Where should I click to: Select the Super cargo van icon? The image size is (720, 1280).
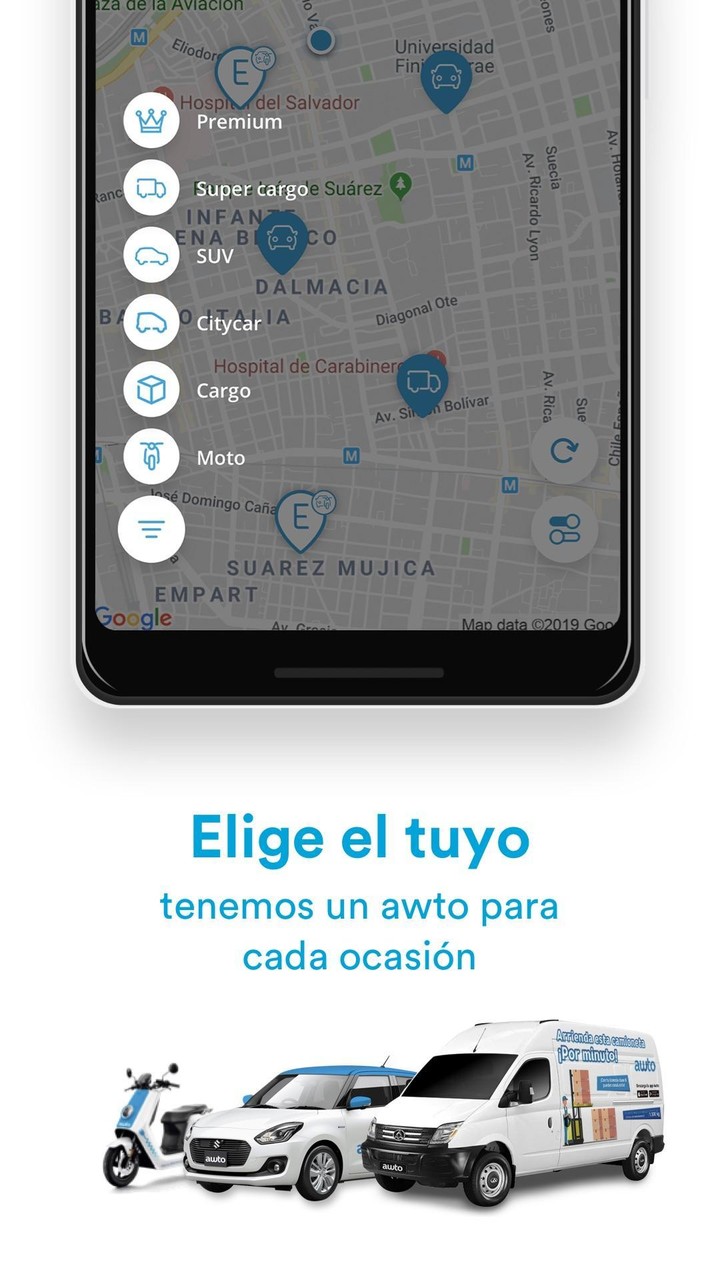point(150,188)
